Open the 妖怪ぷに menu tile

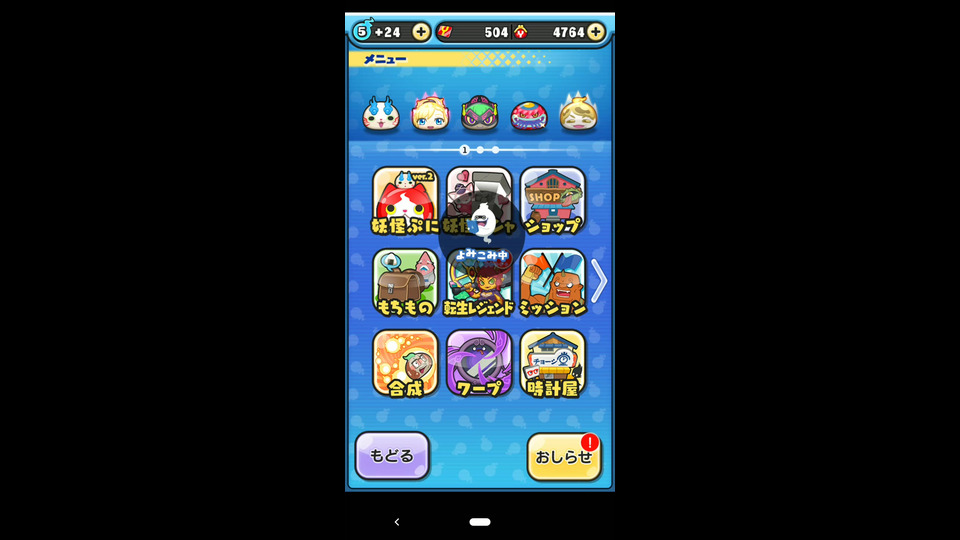coord(405,201)
